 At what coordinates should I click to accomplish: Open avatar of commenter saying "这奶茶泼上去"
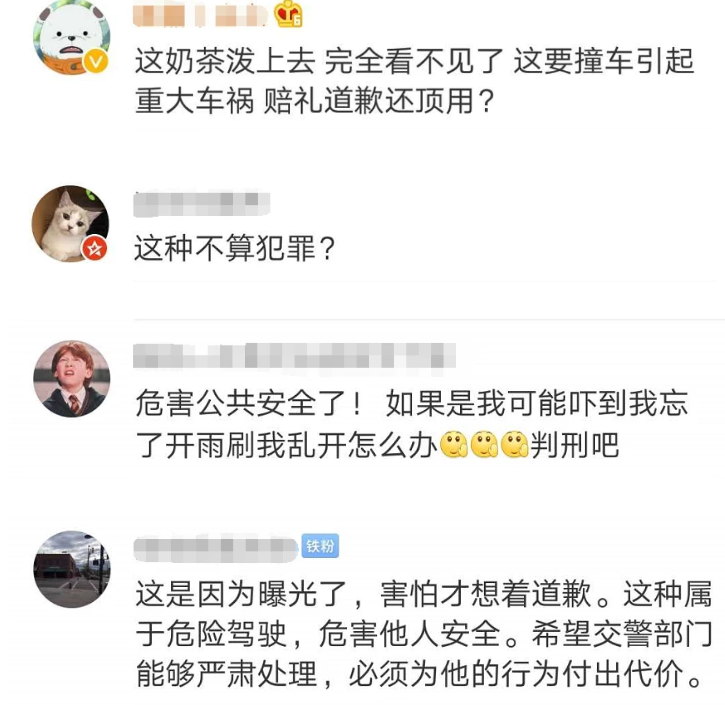71,38
